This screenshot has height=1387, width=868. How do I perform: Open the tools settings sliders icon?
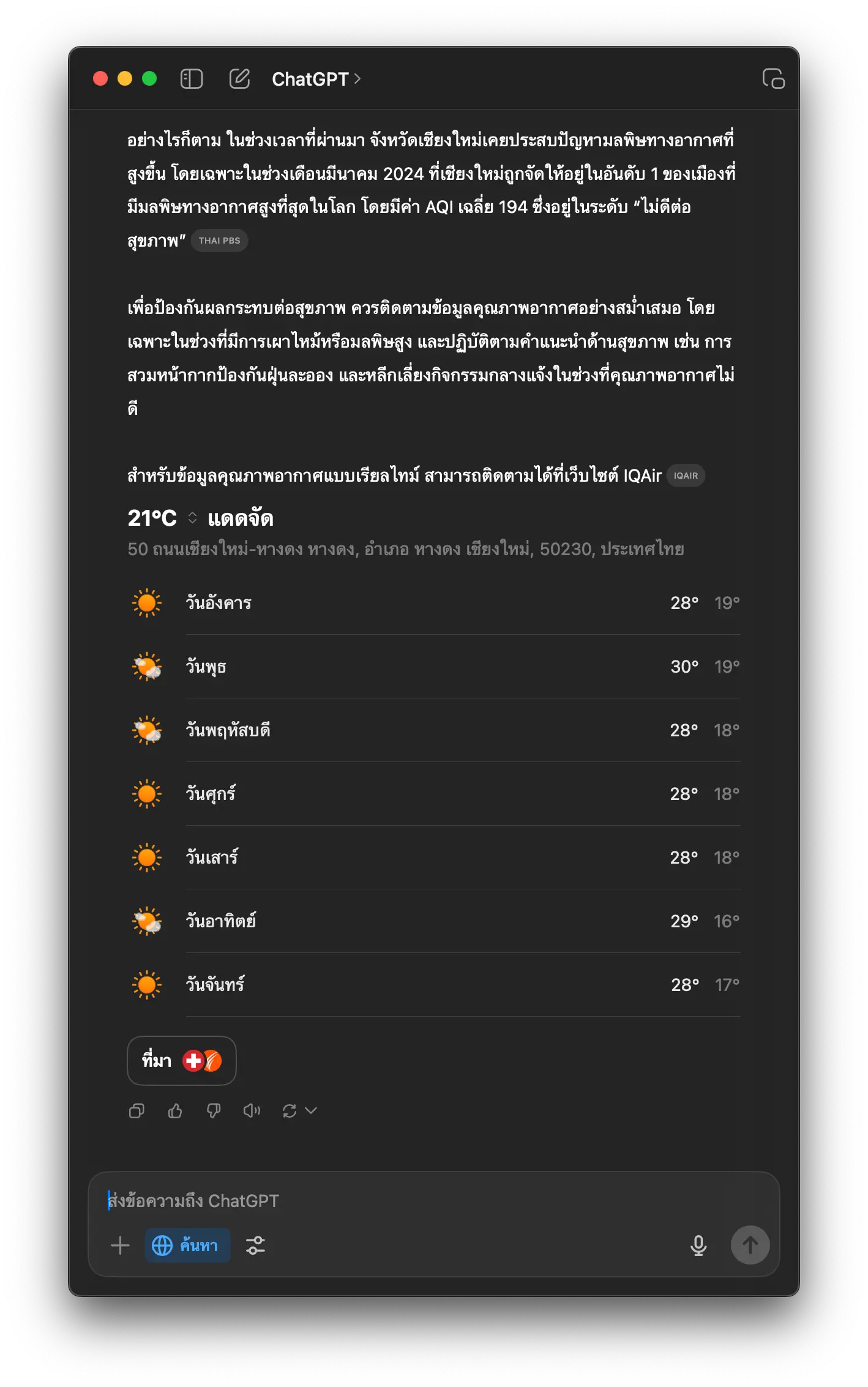click(255, 1245)
